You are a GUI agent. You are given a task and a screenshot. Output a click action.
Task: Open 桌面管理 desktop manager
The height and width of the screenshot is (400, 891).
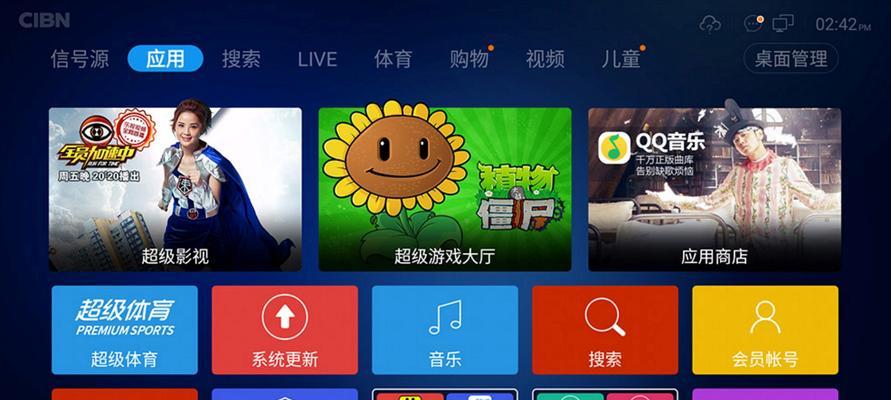[x=790, y=59]
